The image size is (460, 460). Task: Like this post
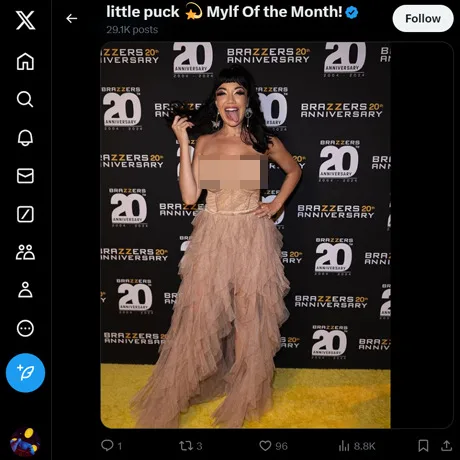[273, 446]
